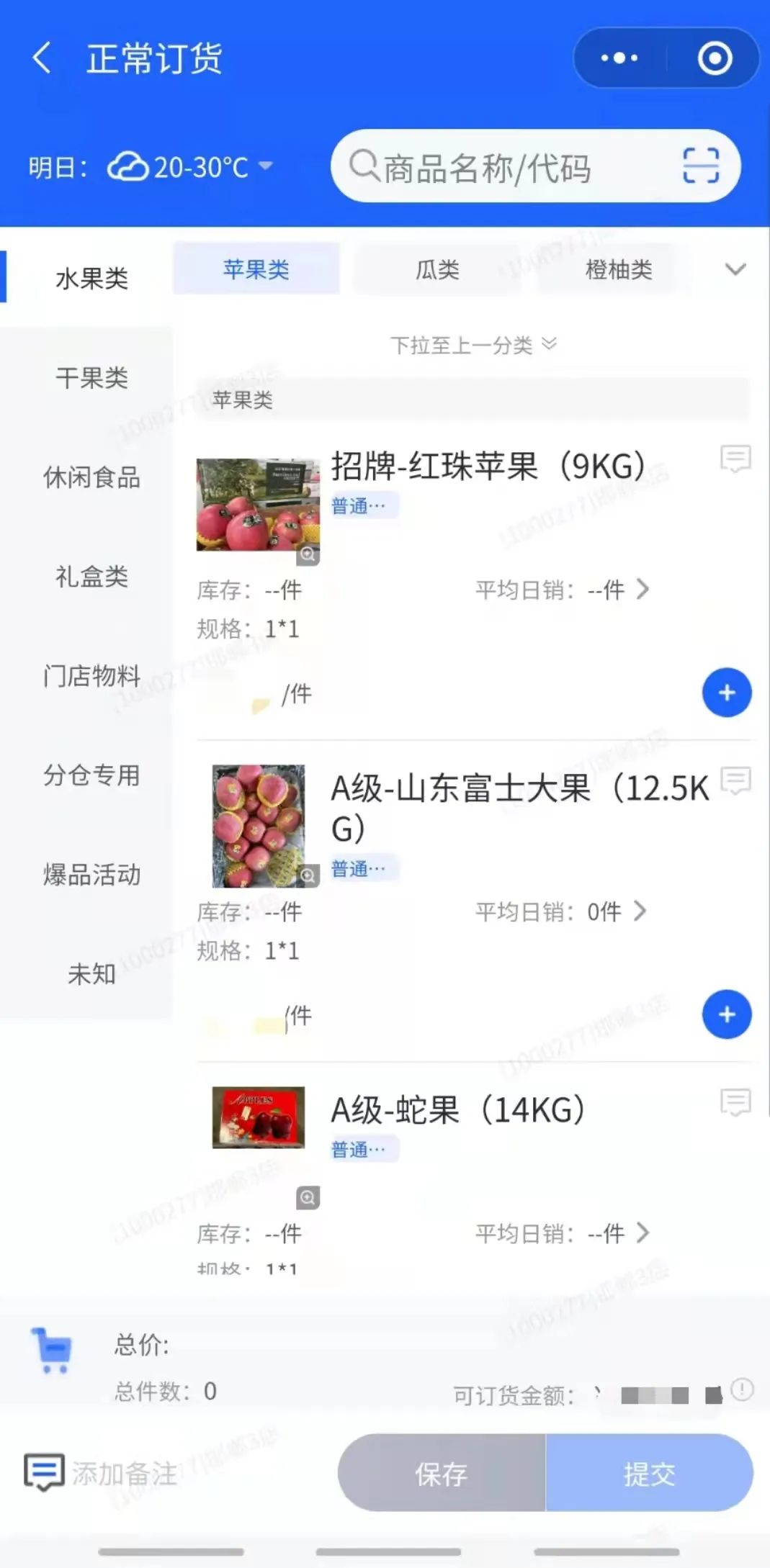Save the current order

coord(442,1474)
